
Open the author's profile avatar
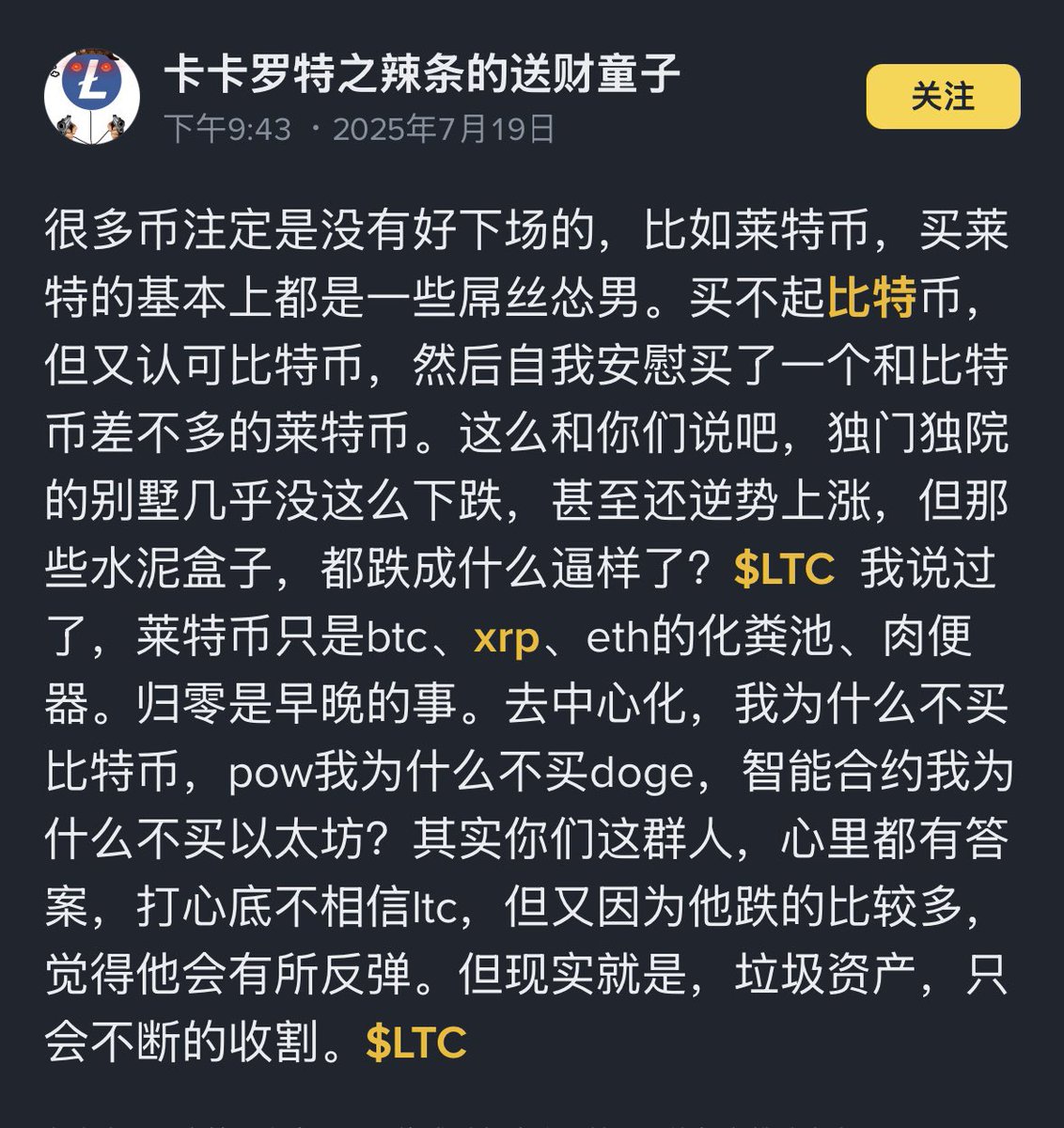pos(91,96)
